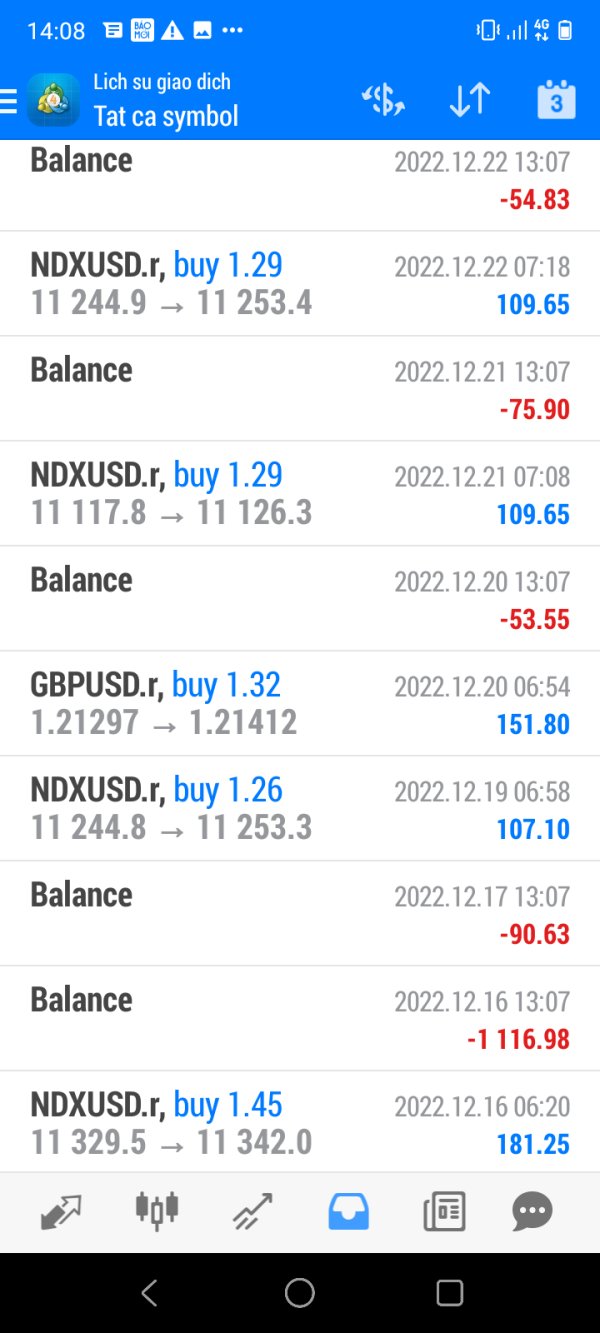Image resolution: width=600 pixels, height=1333 pixels.
Task: Open the hamburger drawer menu
Action: click(x=8, y=100)
